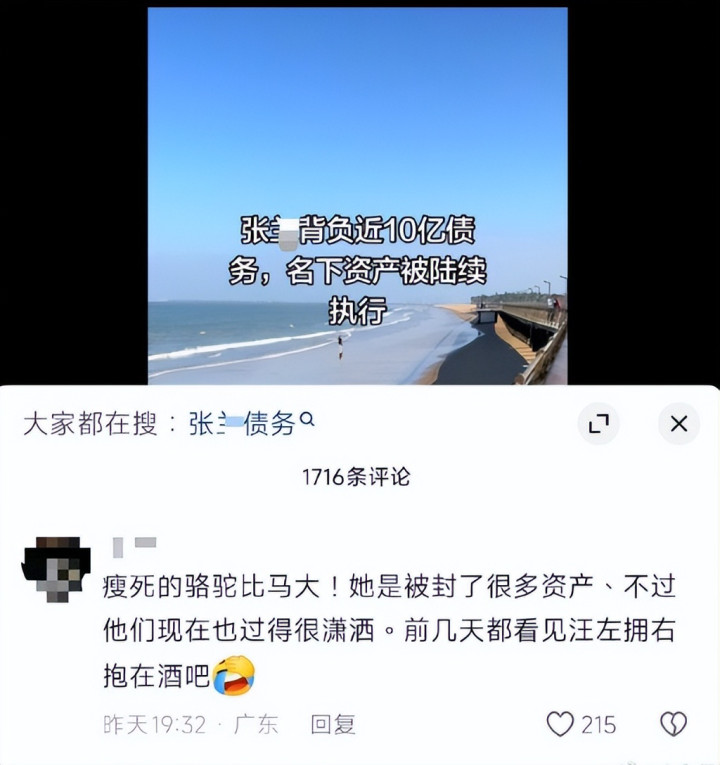Tap the video above the comments

coord(358,196)
